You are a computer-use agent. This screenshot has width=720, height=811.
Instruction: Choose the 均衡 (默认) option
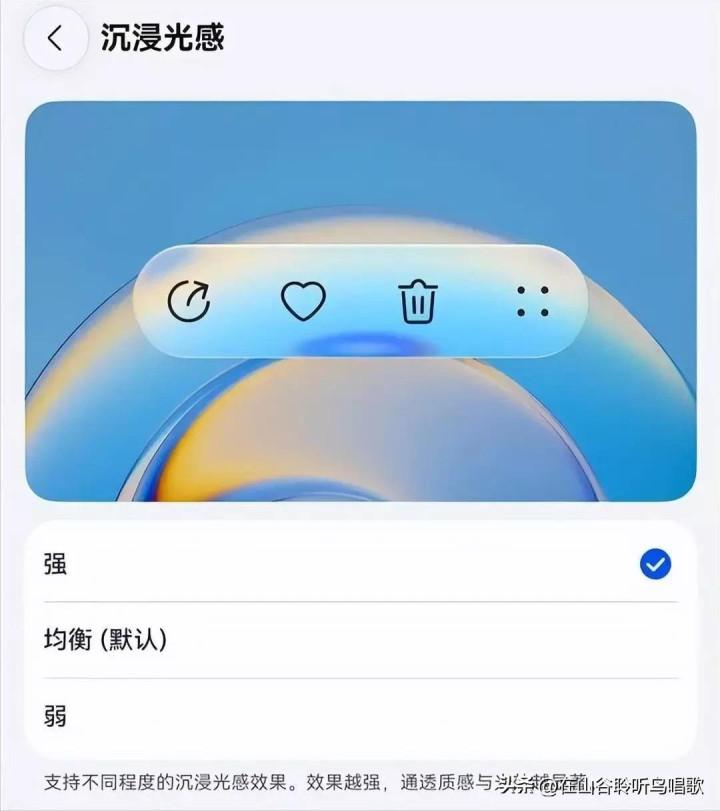(x=360, y=640)
